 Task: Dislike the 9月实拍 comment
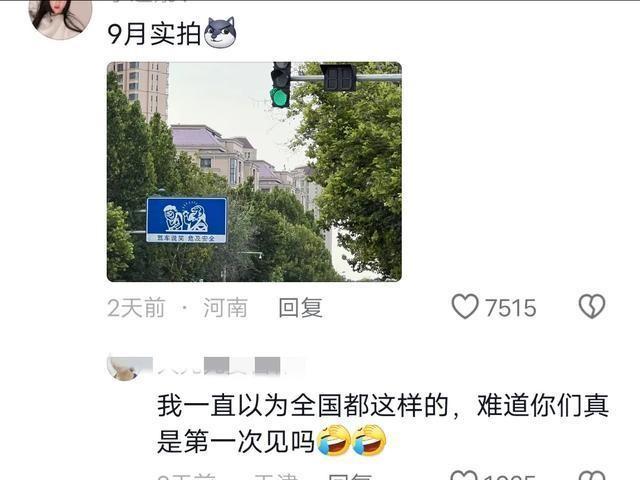pos(592,307)
